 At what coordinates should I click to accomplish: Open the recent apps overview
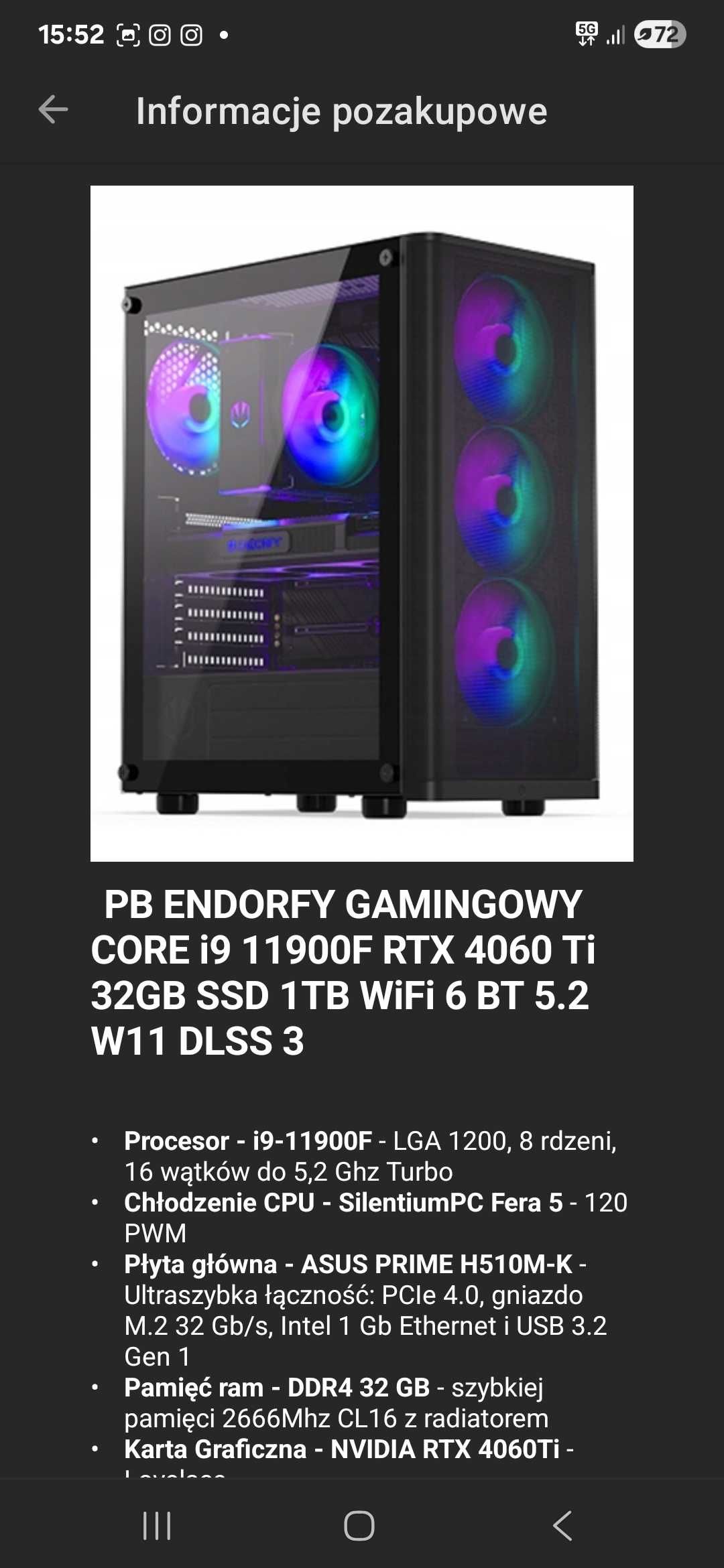tap(157, 1526)
